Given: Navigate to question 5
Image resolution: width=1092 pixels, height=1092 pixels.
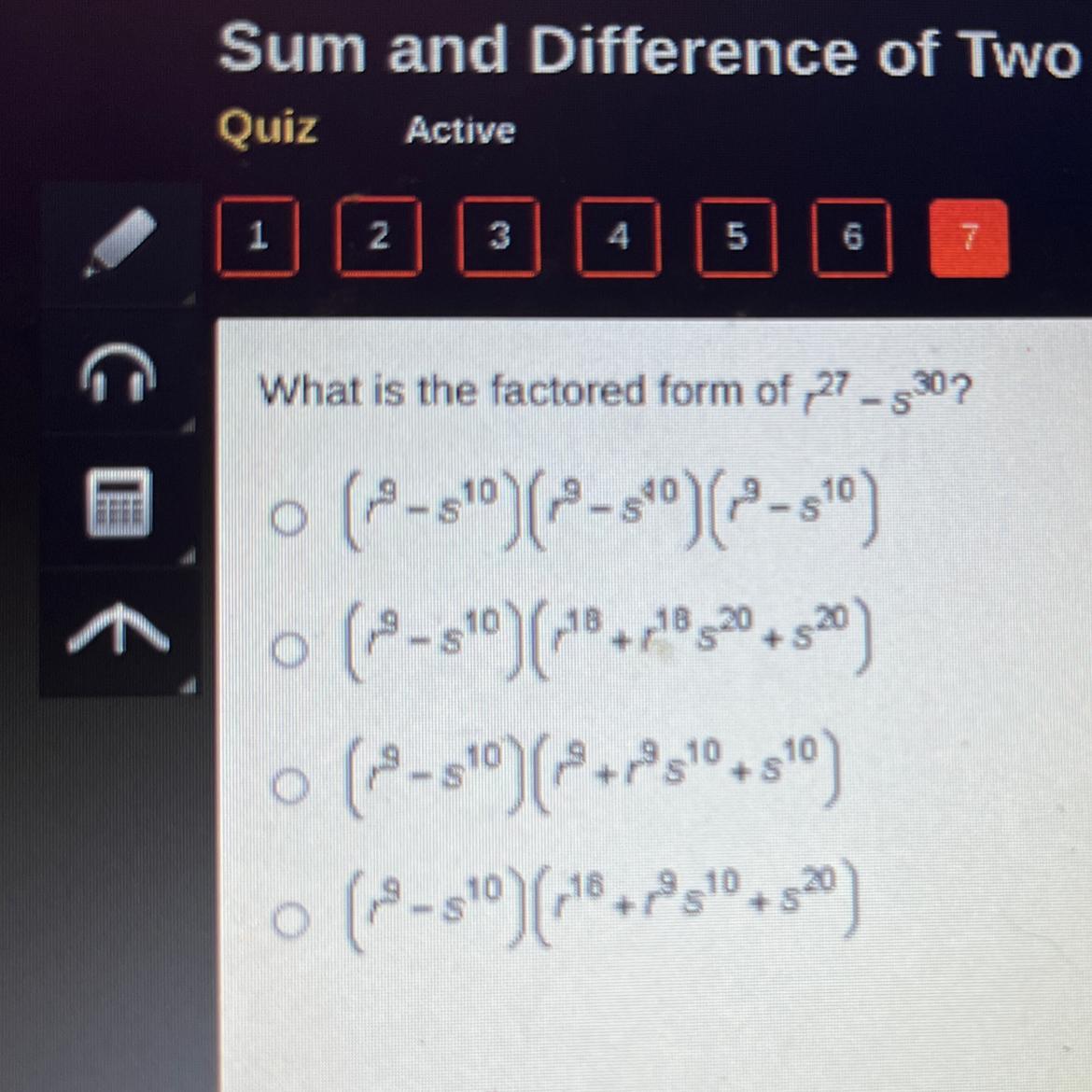Looking at the screenshot, I should 736,237.
